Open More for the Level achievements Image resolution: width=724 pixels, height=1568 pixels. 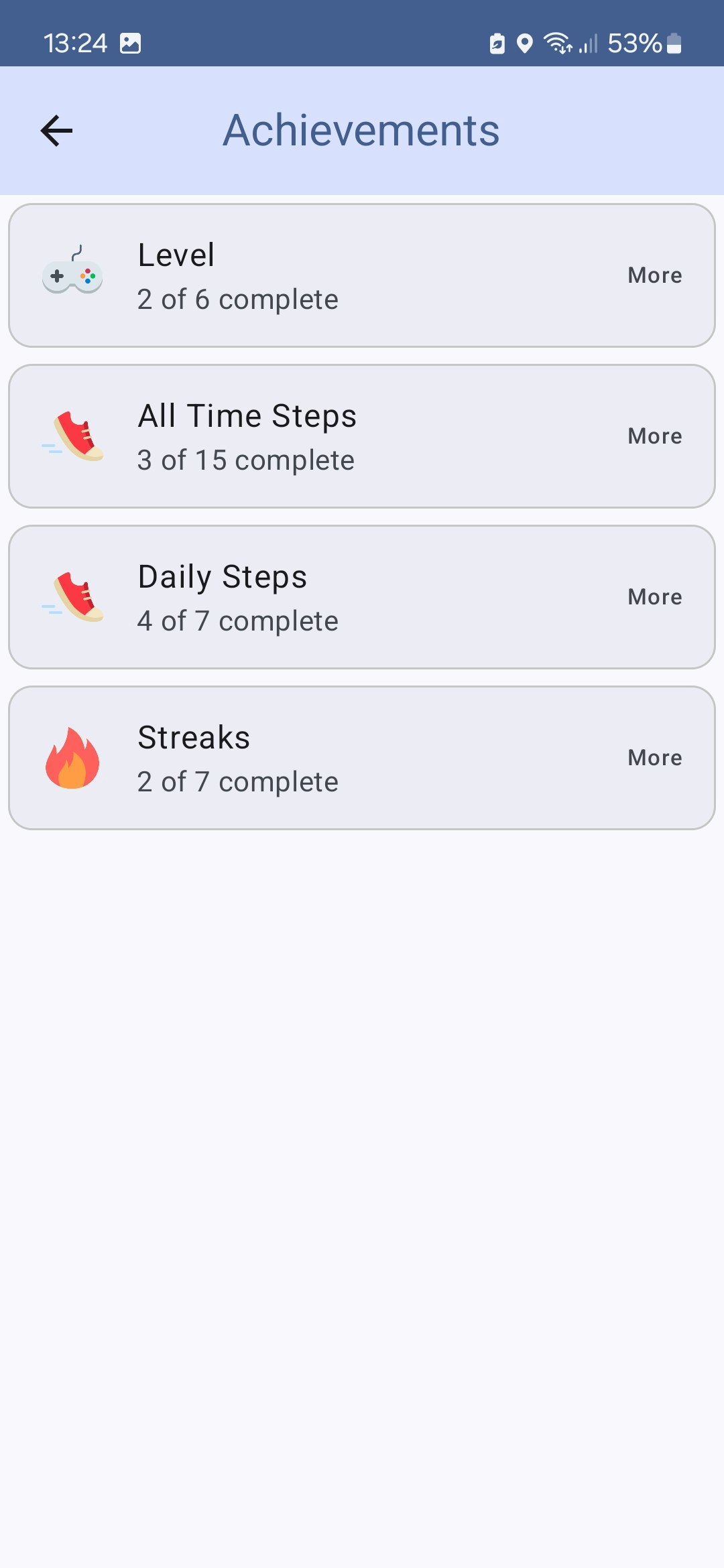(654, 275)
